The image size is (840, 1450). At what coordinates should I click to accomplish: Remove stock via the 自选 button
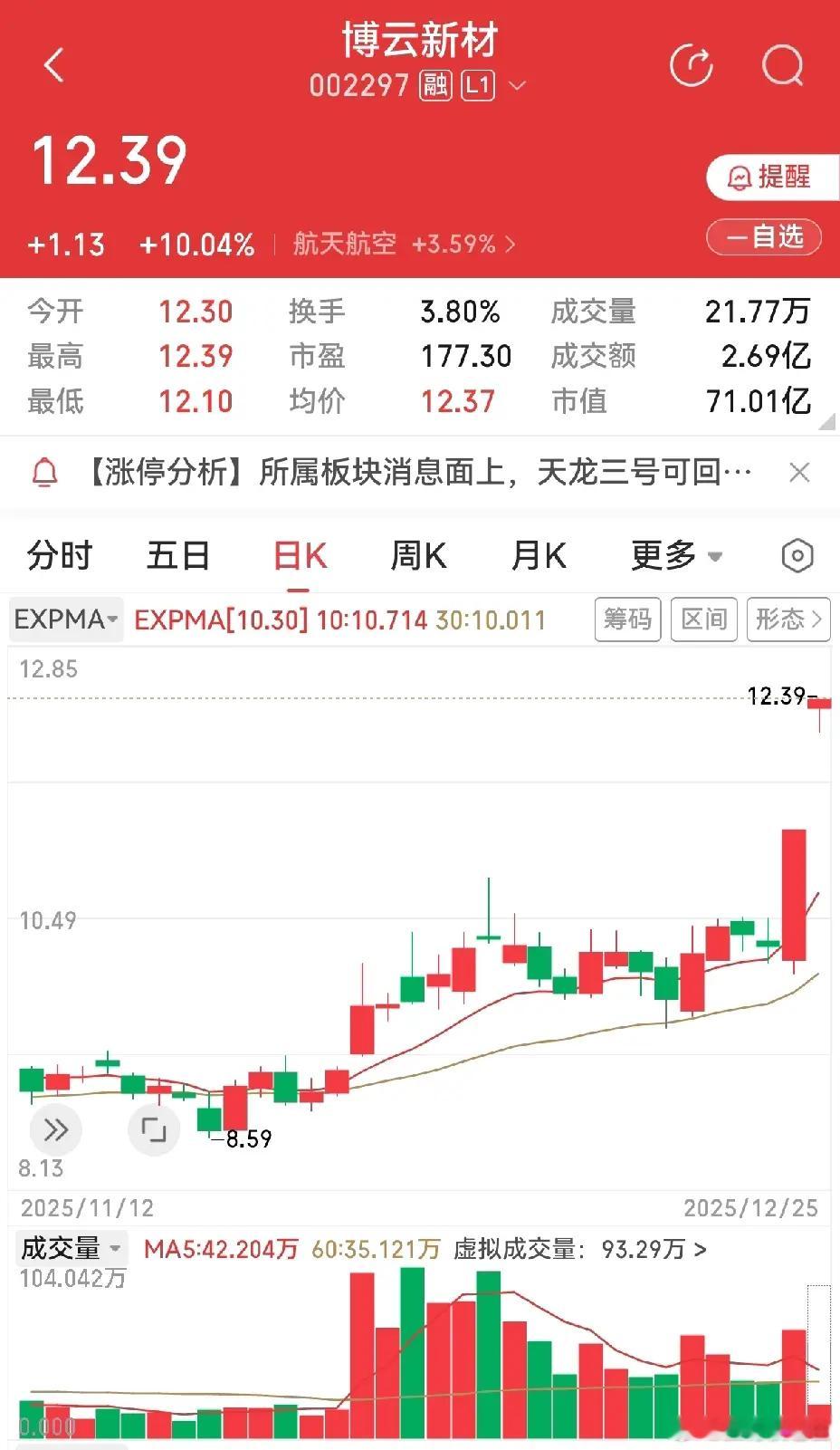pyautogui.click(x=764, y=237)
